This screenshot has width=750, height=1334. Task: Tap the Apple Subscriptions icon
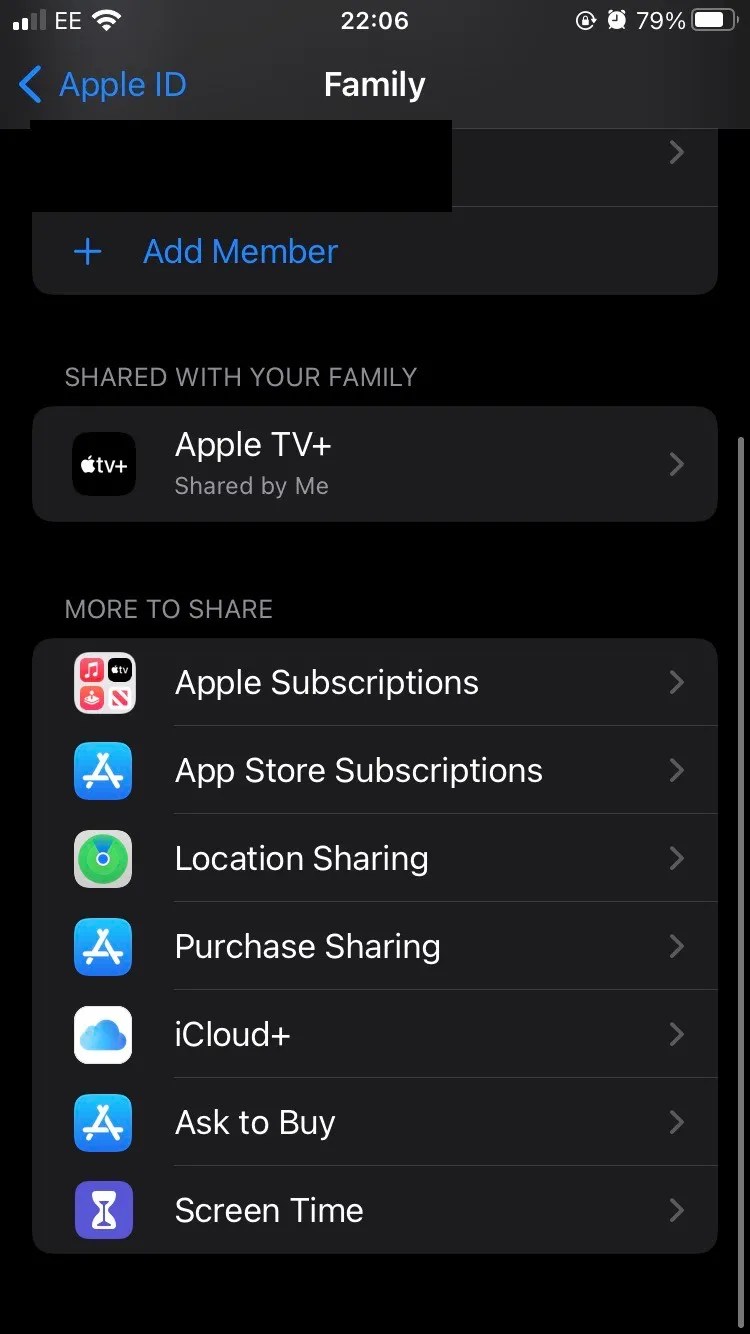[103, 683]
